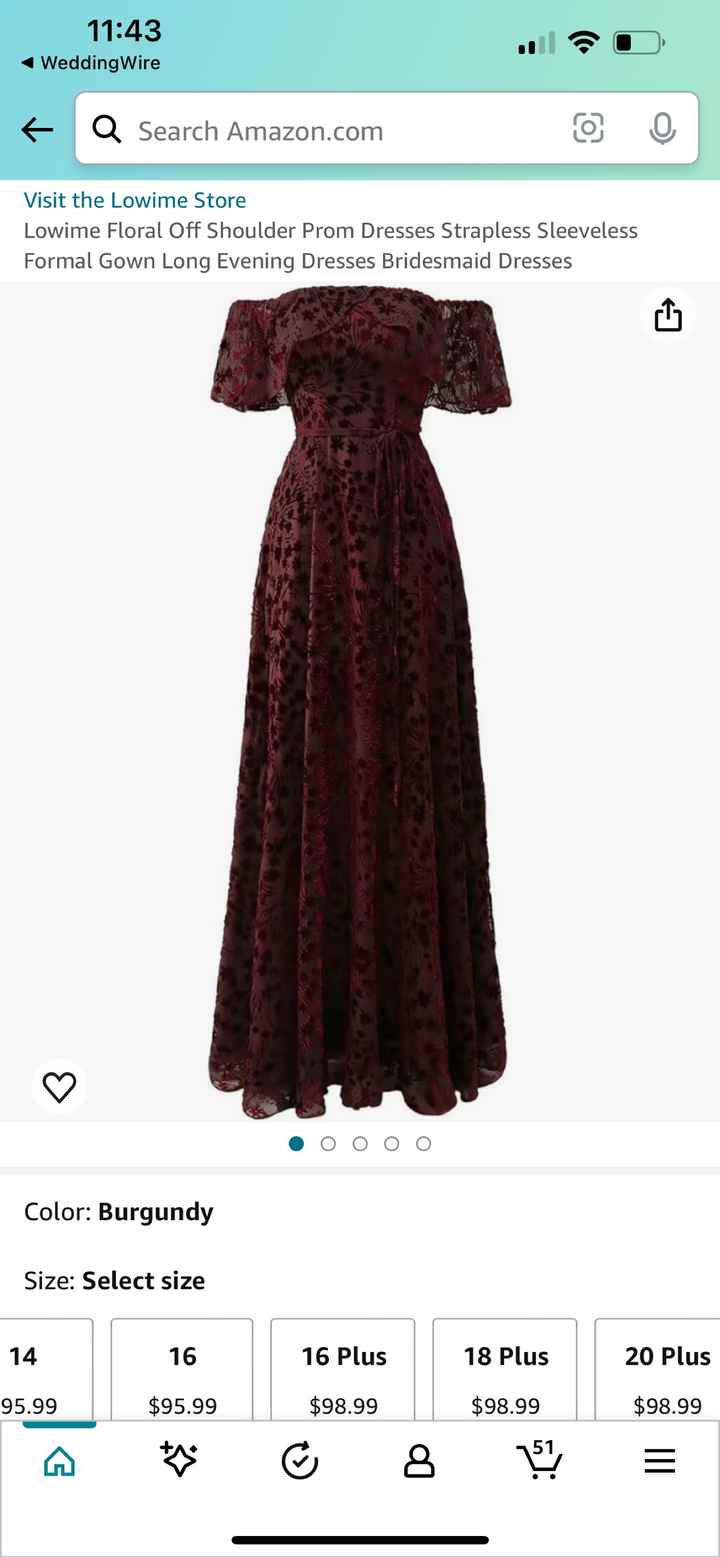View your orders via checkmark icon
Image resolution: width=720 pixels, height=1557 pixels.
(299, 1460)
